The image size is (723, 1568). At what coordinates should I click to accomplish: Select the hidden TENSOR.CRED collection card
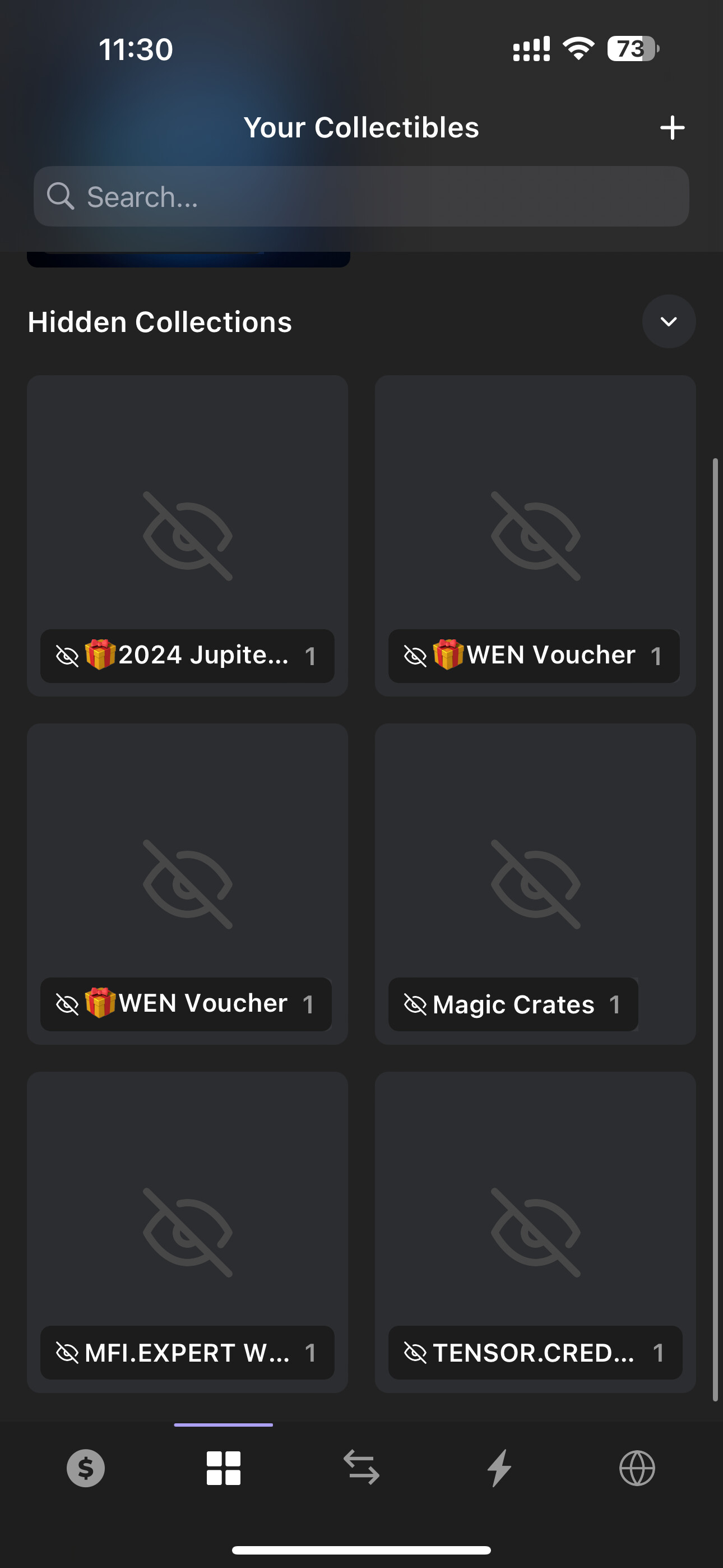coord(535,1232)
